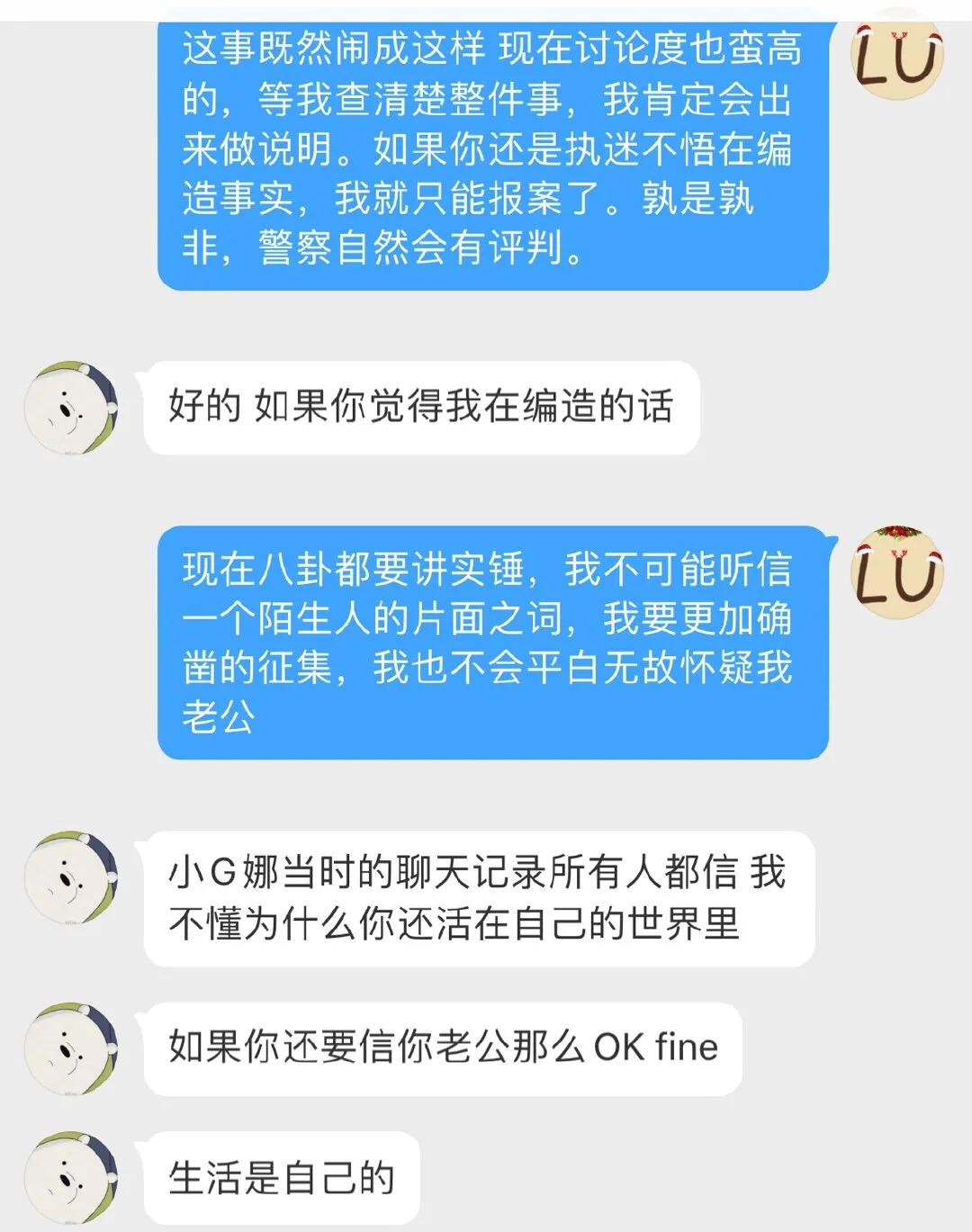Select the white bear avatar beside 好的 message
Viewport: 972px width, 1232px height.
(x=72, y=407)
